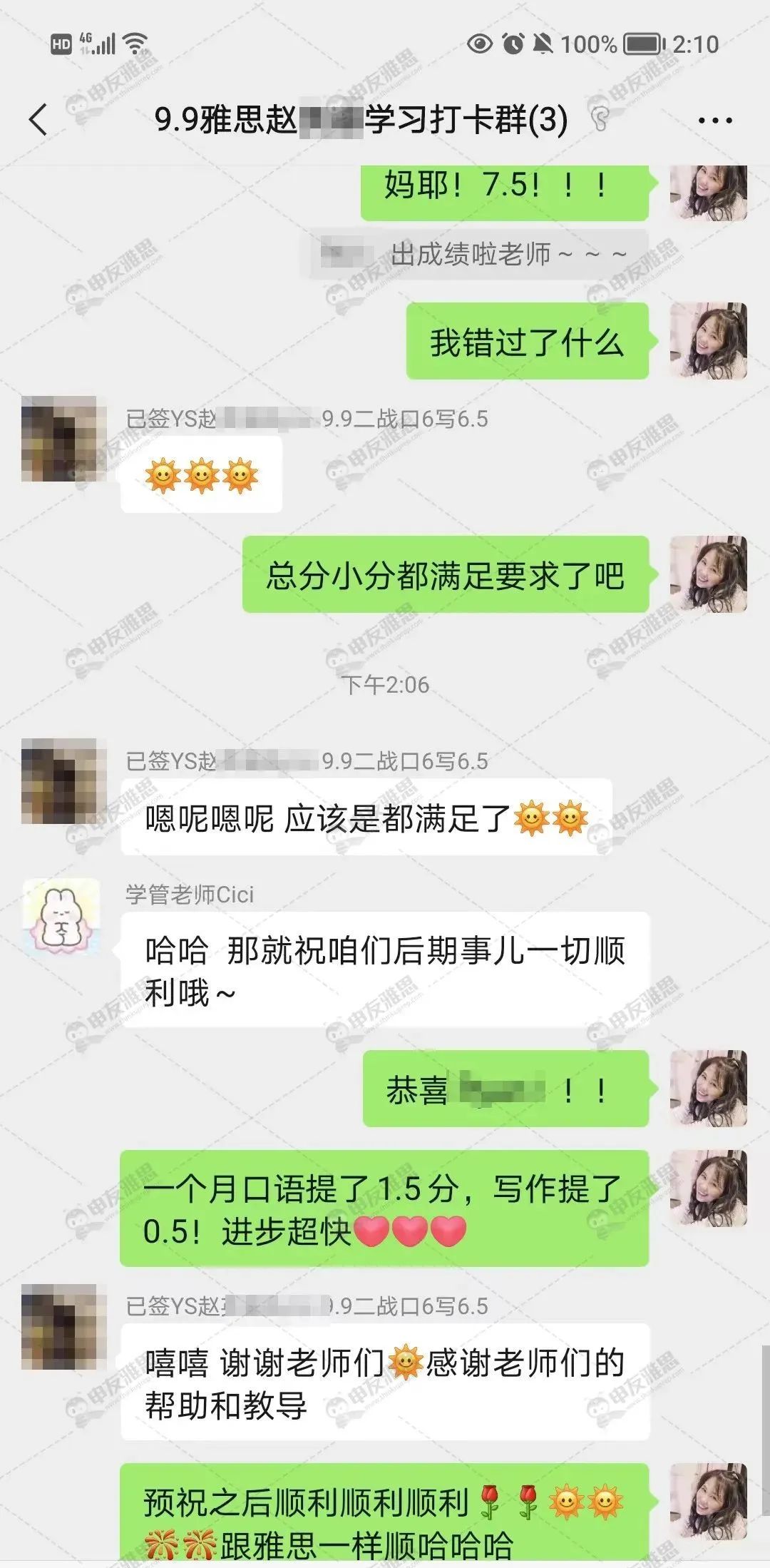
Task: Open 学管老师Cici's avatar profile
Action: 62,917
